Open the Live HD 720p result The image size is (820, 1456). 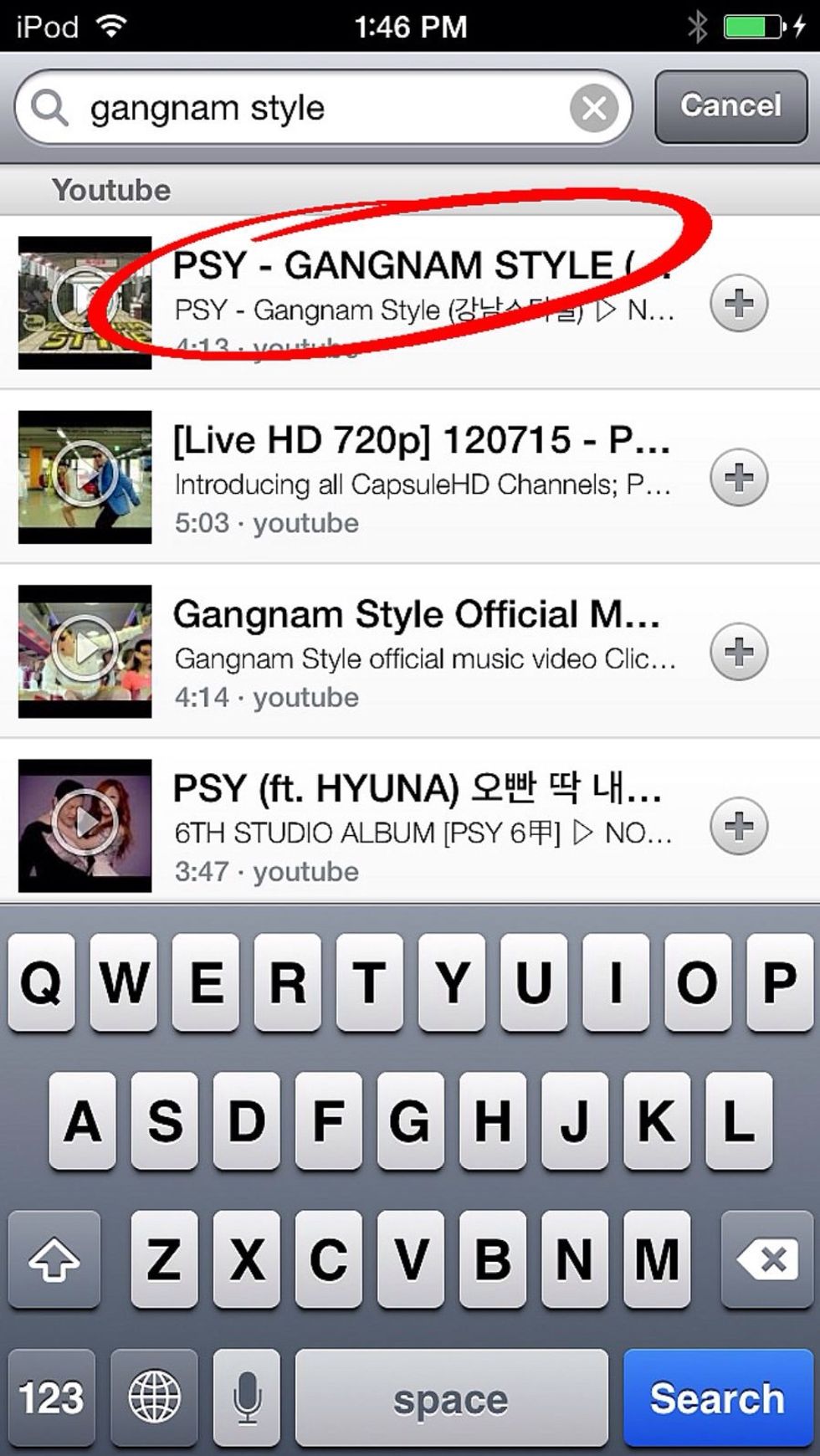click(410, 477)
